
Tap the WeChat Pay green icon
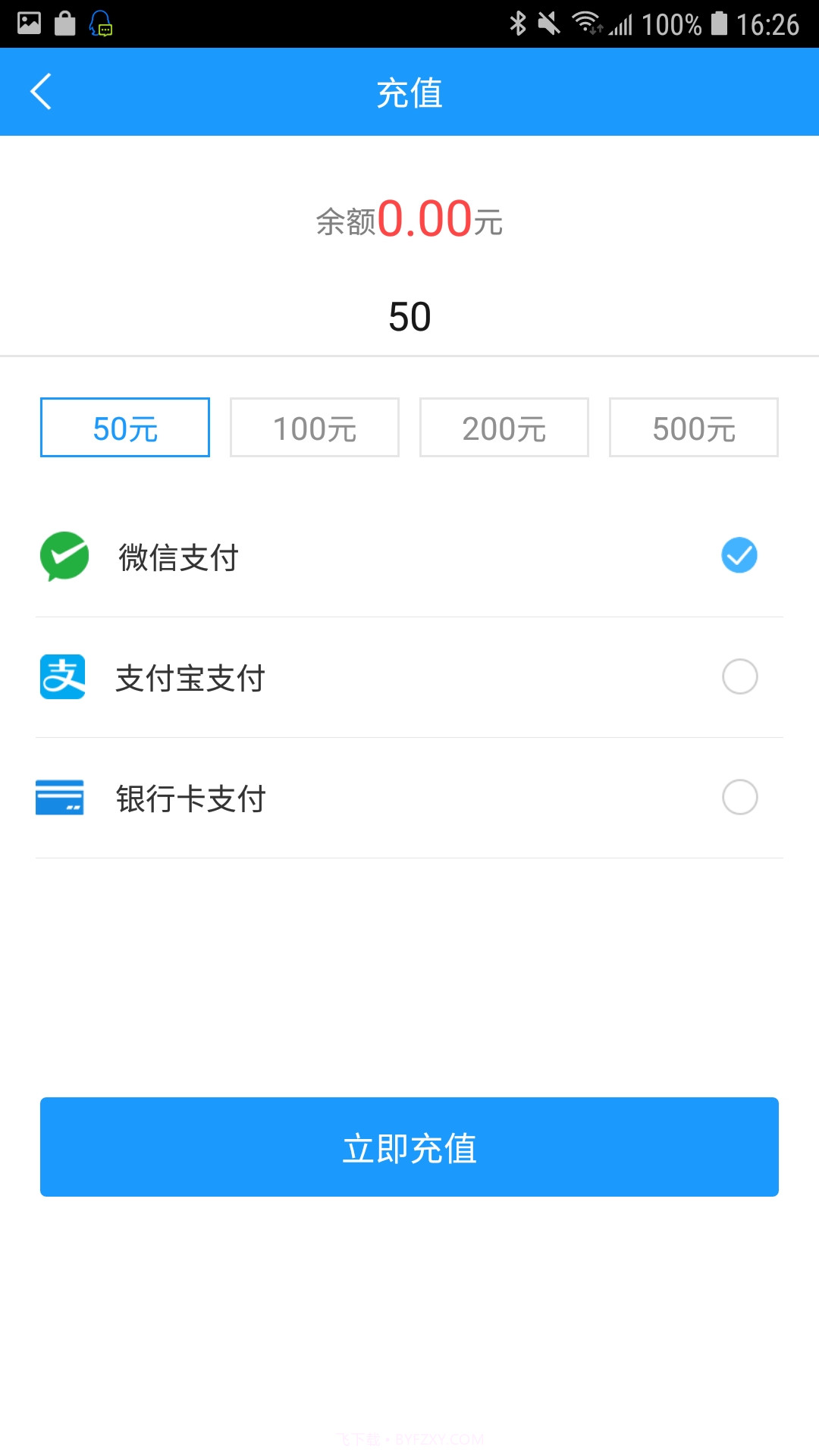point(64,556)
